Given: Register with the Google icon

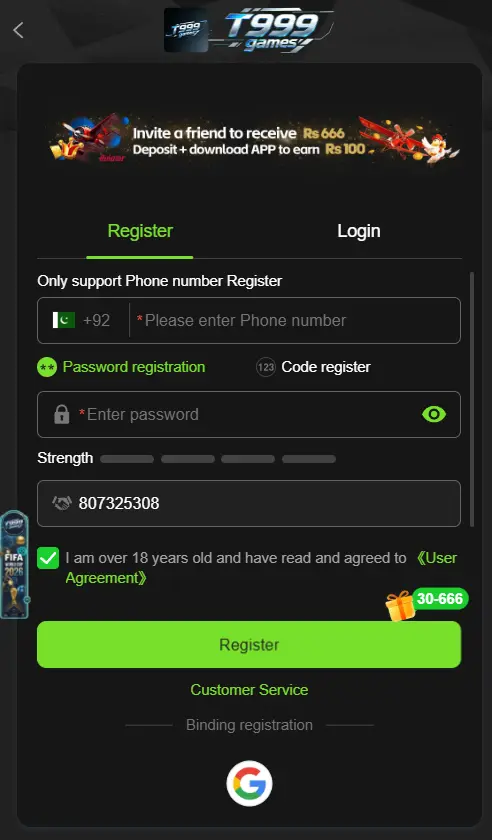Looking at the screenshot, I should (x=249, y=783).
